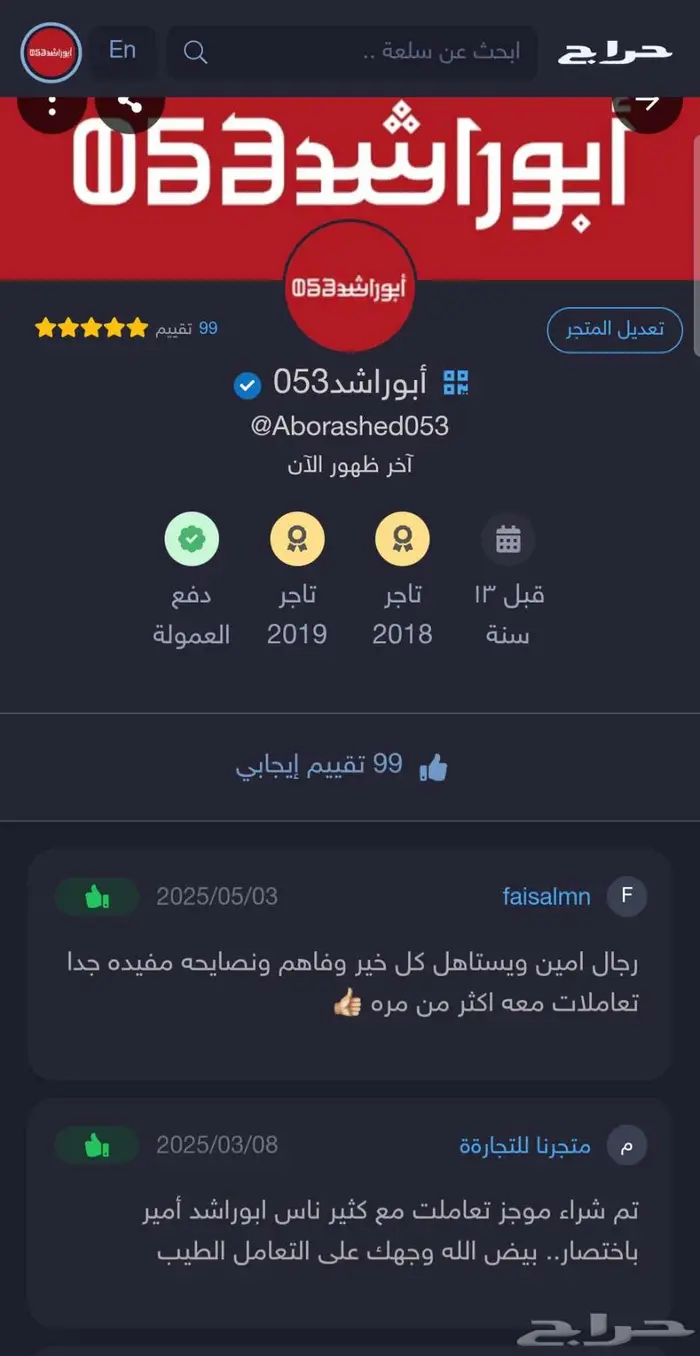Open reviewer متجرنا للتجارةة profile

coord(525,1146)
